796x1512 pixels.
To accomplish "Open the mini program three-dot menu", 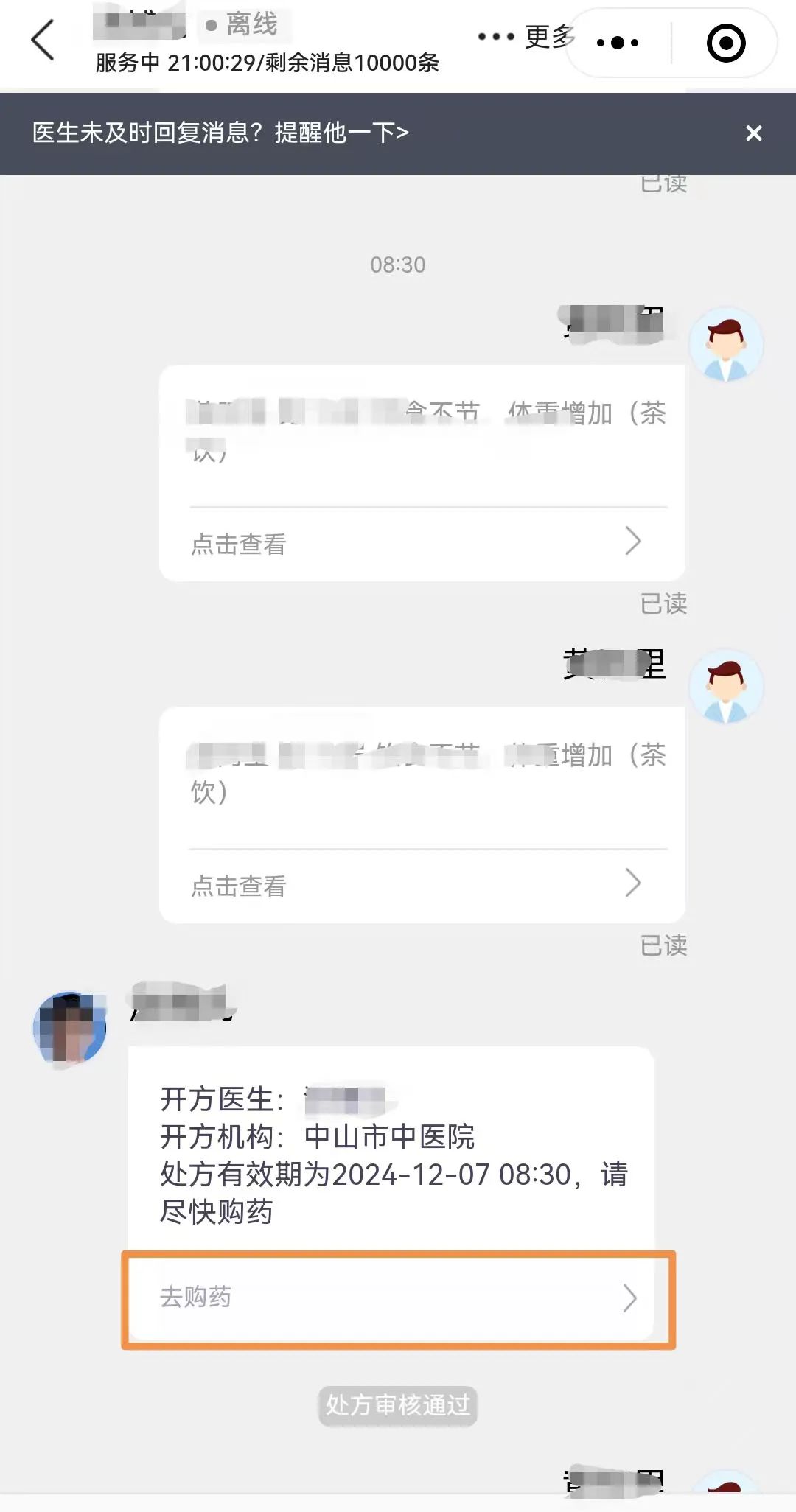I will (618, 43).
